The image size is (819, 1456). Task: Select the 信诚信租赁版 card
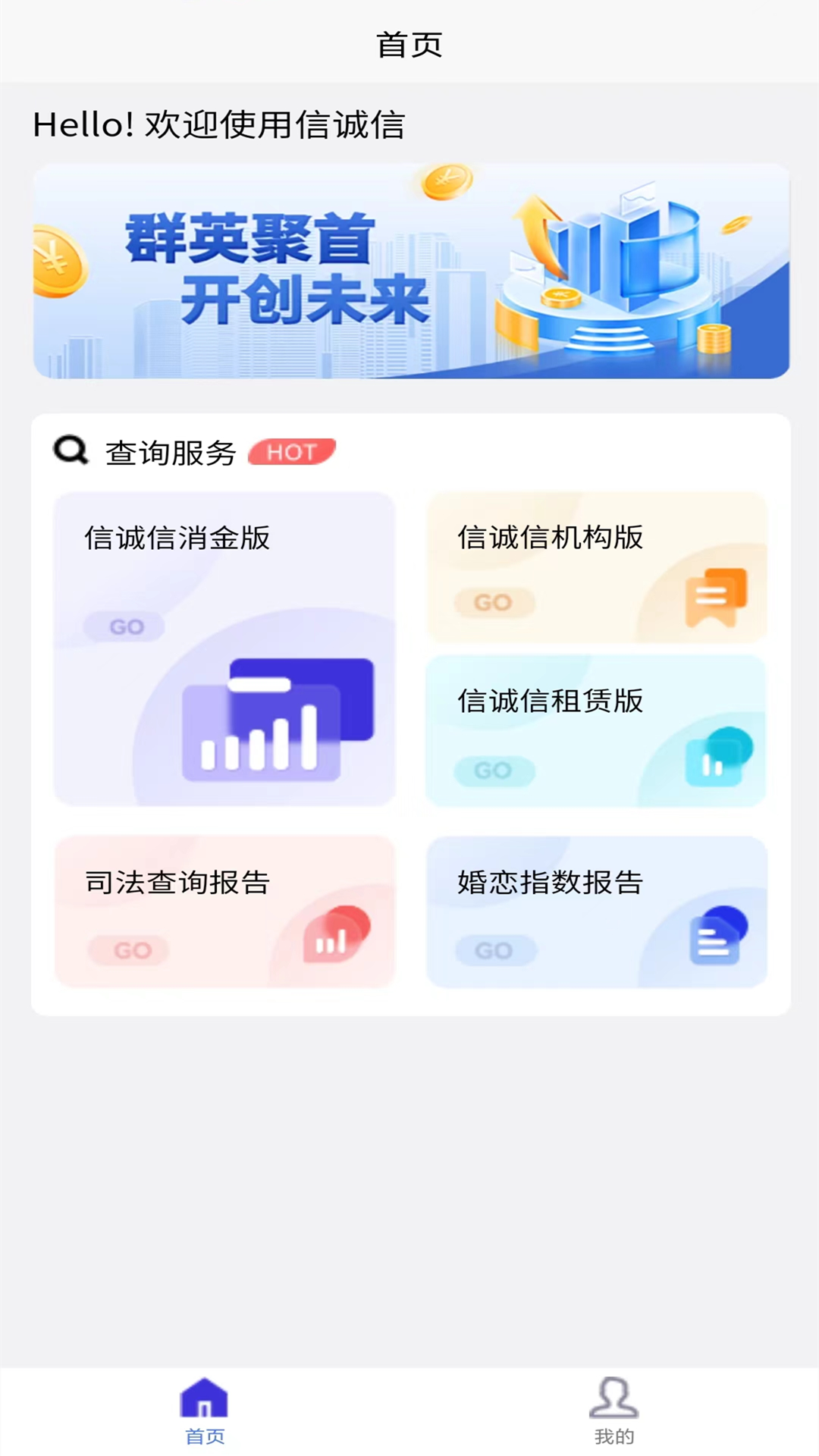597,731
